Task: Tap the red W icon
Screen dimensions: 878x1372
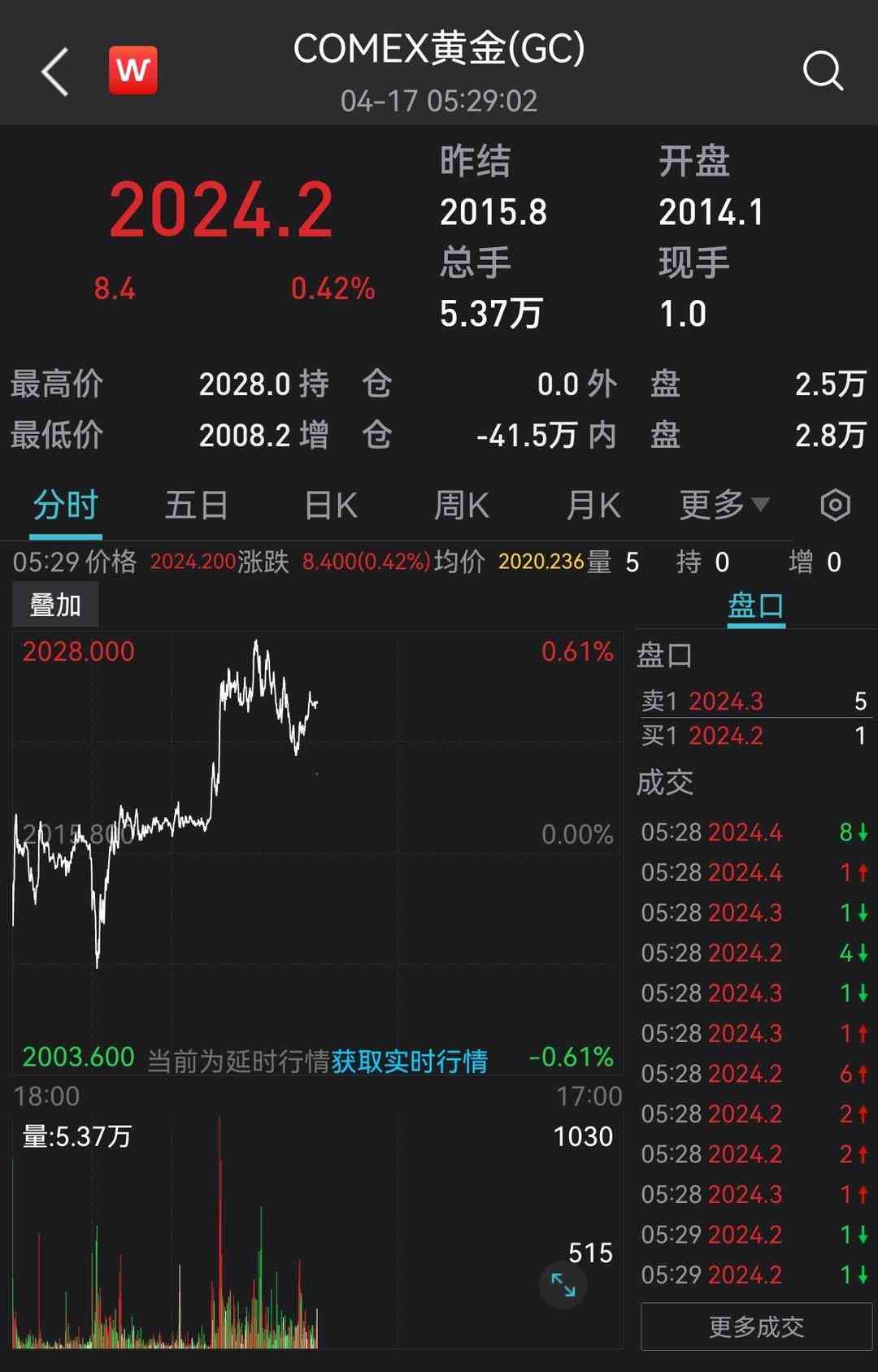Action: click(x=133, y=71)
